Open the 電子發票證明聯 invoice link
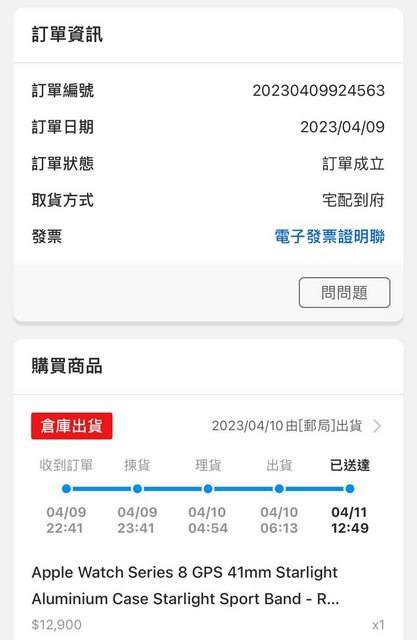417x640 pixels. coord(329,236)
